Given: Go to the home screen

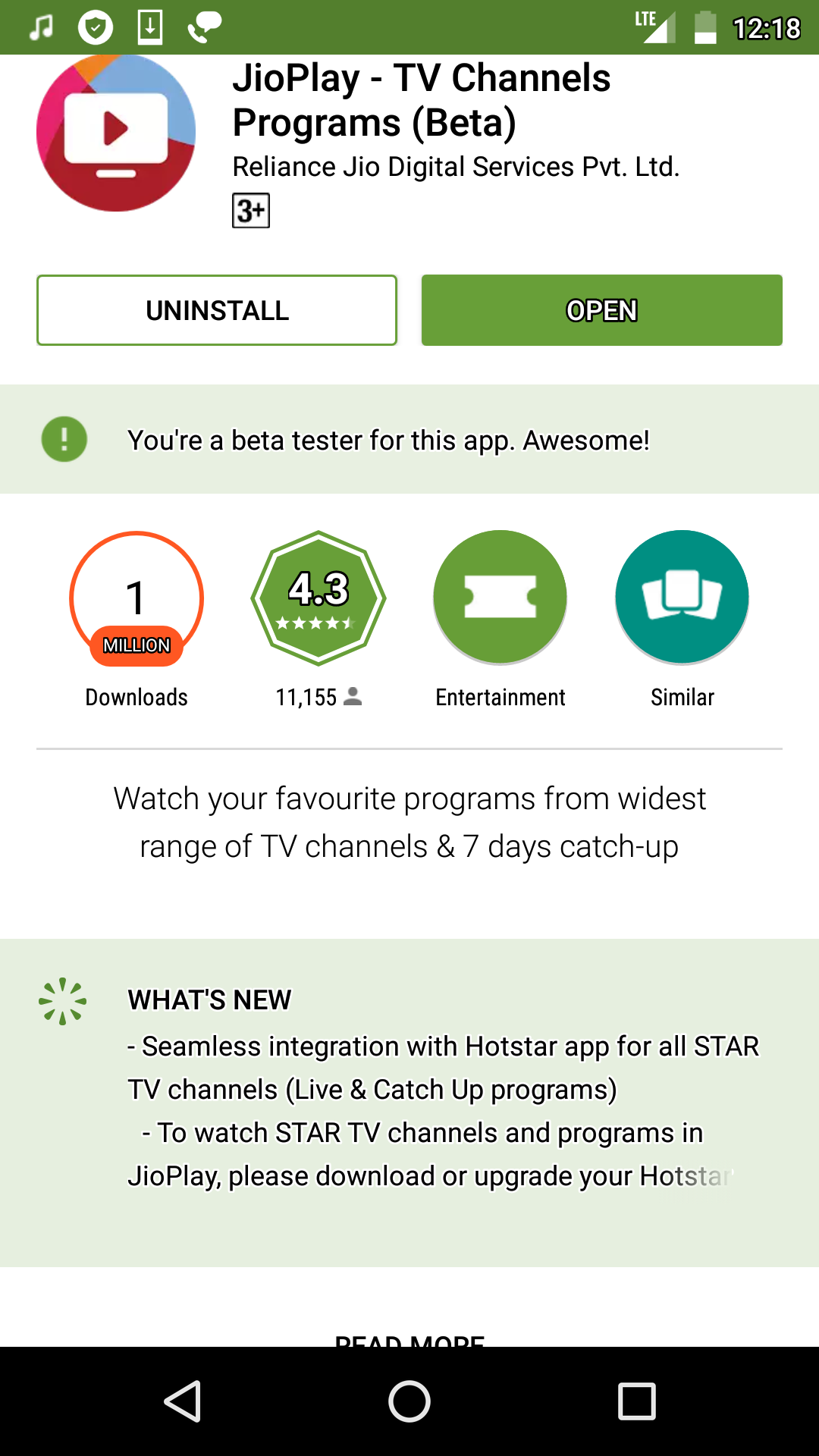Looking at the screenshot, I should (409, 1401).
